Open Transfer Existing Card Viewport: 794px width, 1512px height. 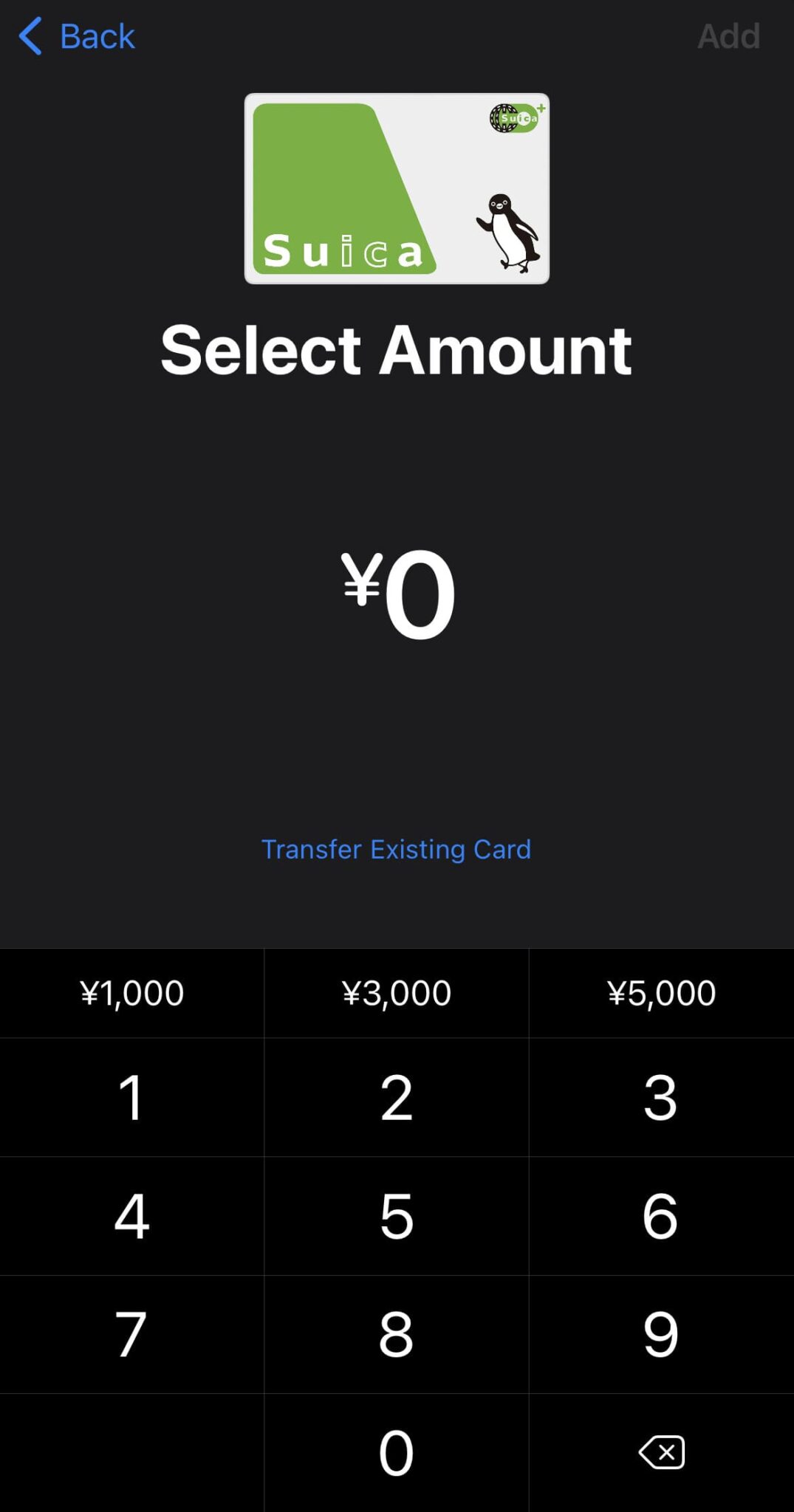(x=397, y=850)
